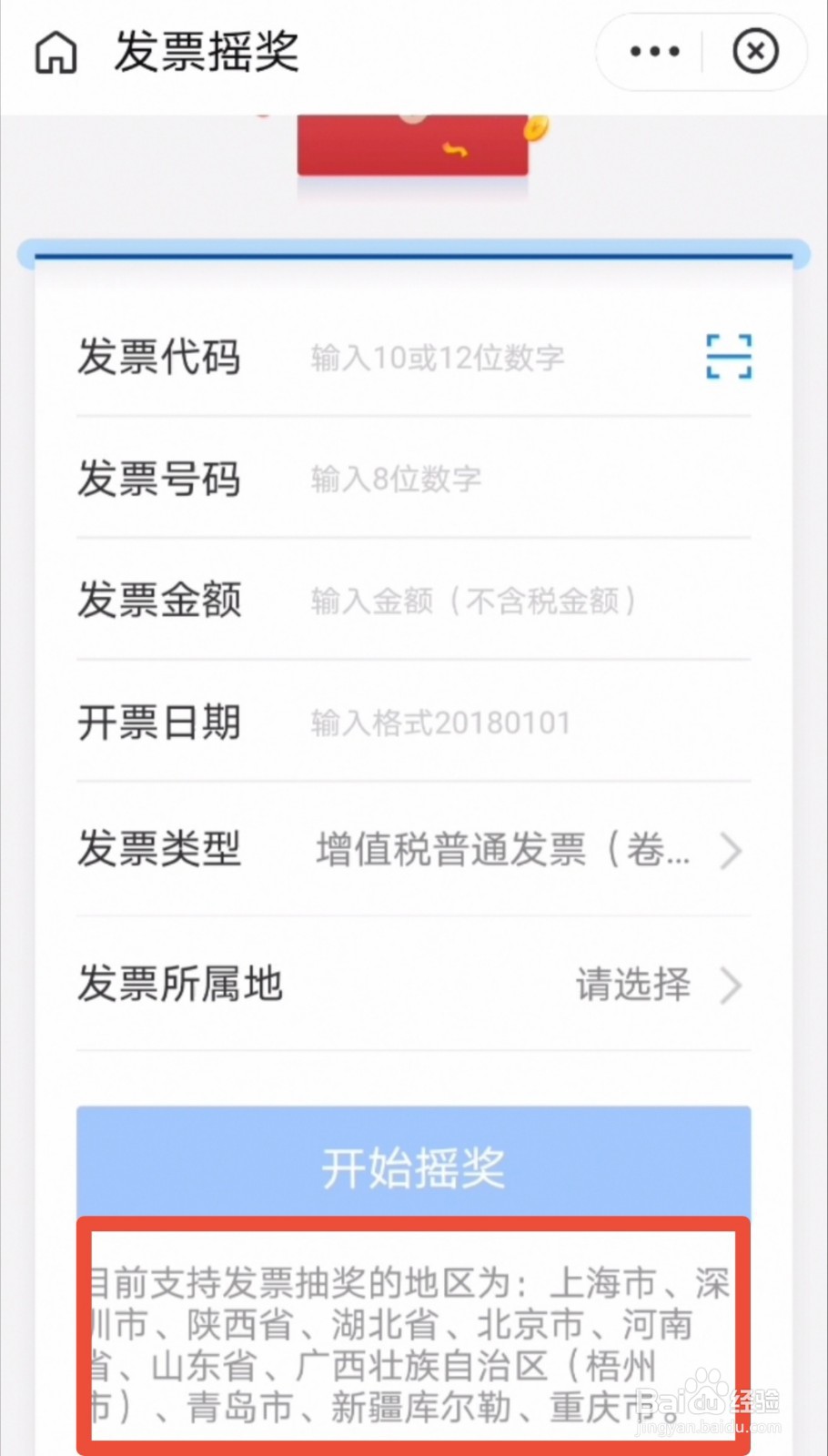Tap the mini-program menu capsule

pyautogui.click(x=701, y=52)
